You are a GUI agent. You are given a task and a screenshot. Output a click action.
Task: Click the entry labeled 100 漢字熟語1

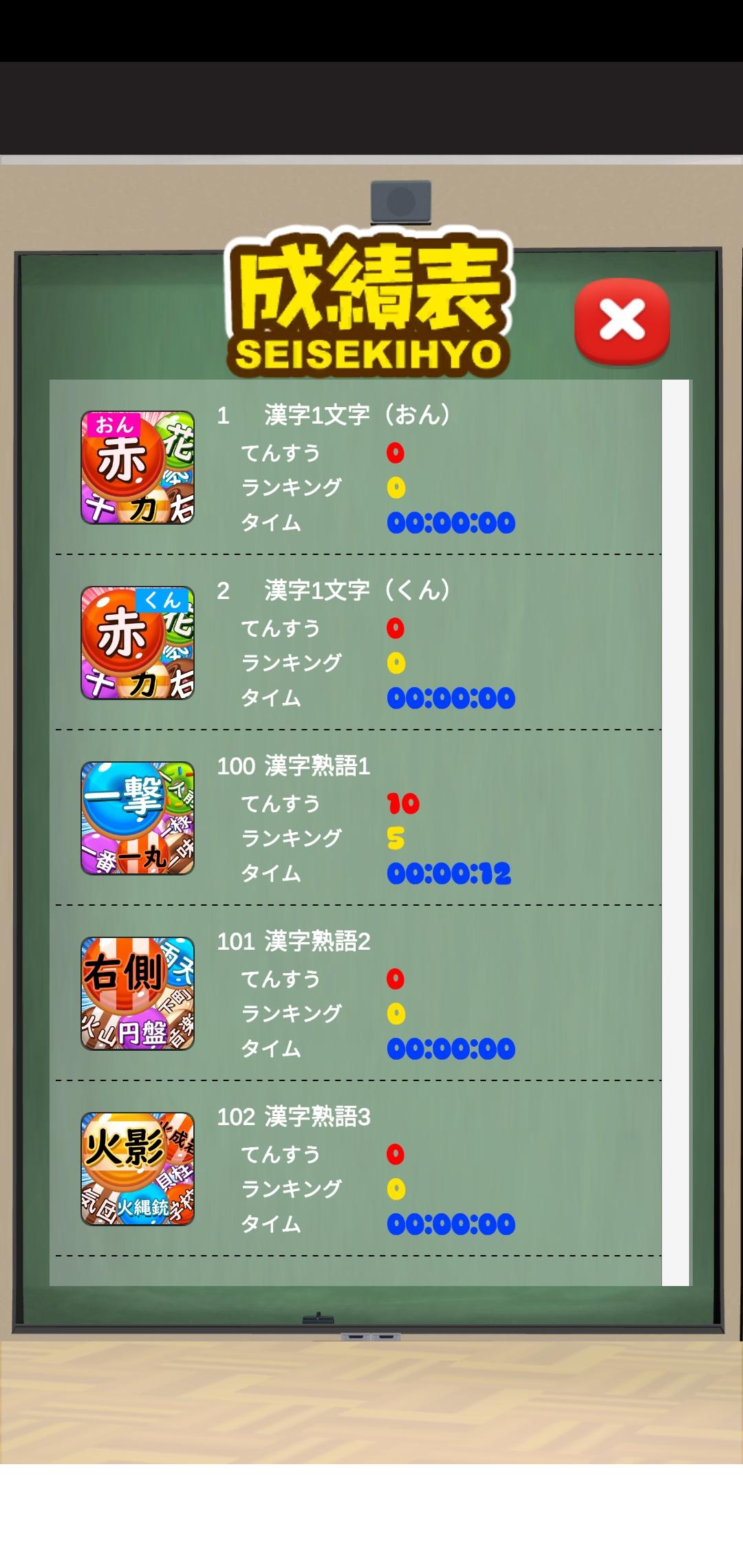(294, 767)
